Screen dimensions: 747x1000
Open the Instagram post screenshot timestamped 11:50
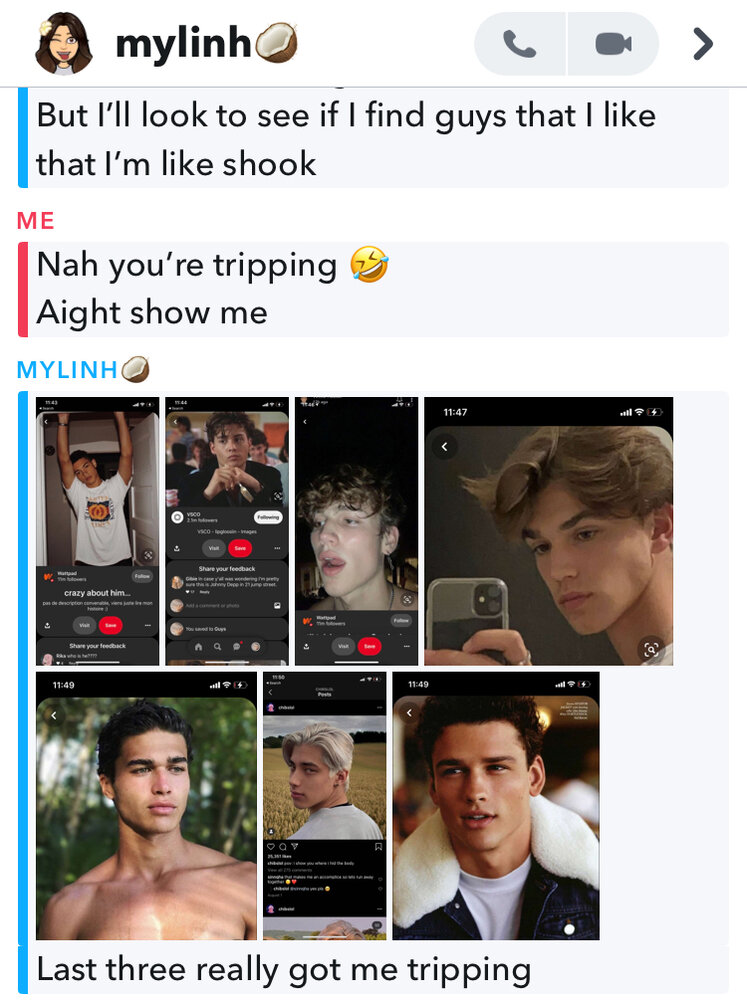324,806
